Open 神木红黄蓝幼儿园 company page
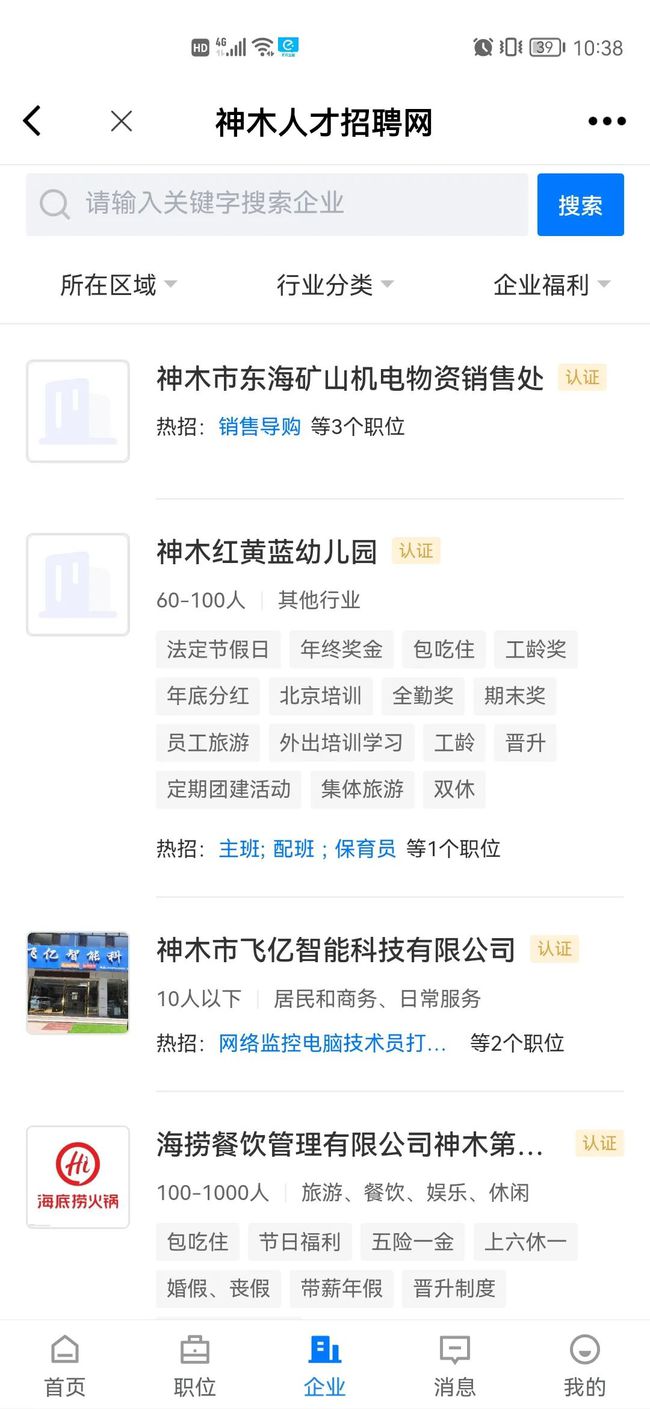 click(x=267, y=551)
